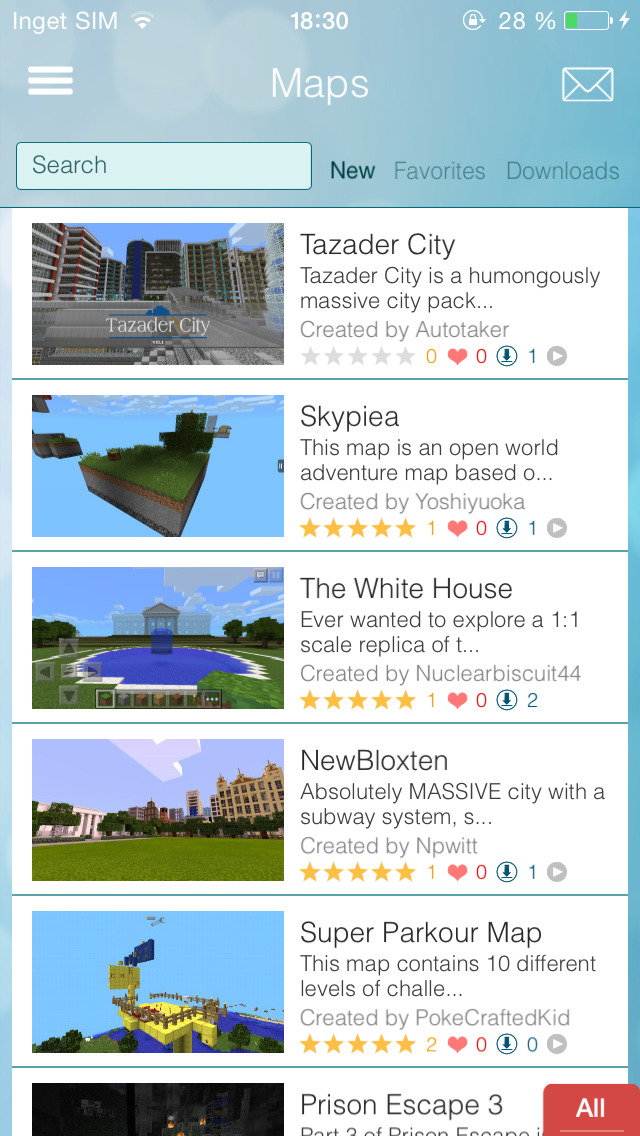Open the Tazader City map

click(377, 245)
